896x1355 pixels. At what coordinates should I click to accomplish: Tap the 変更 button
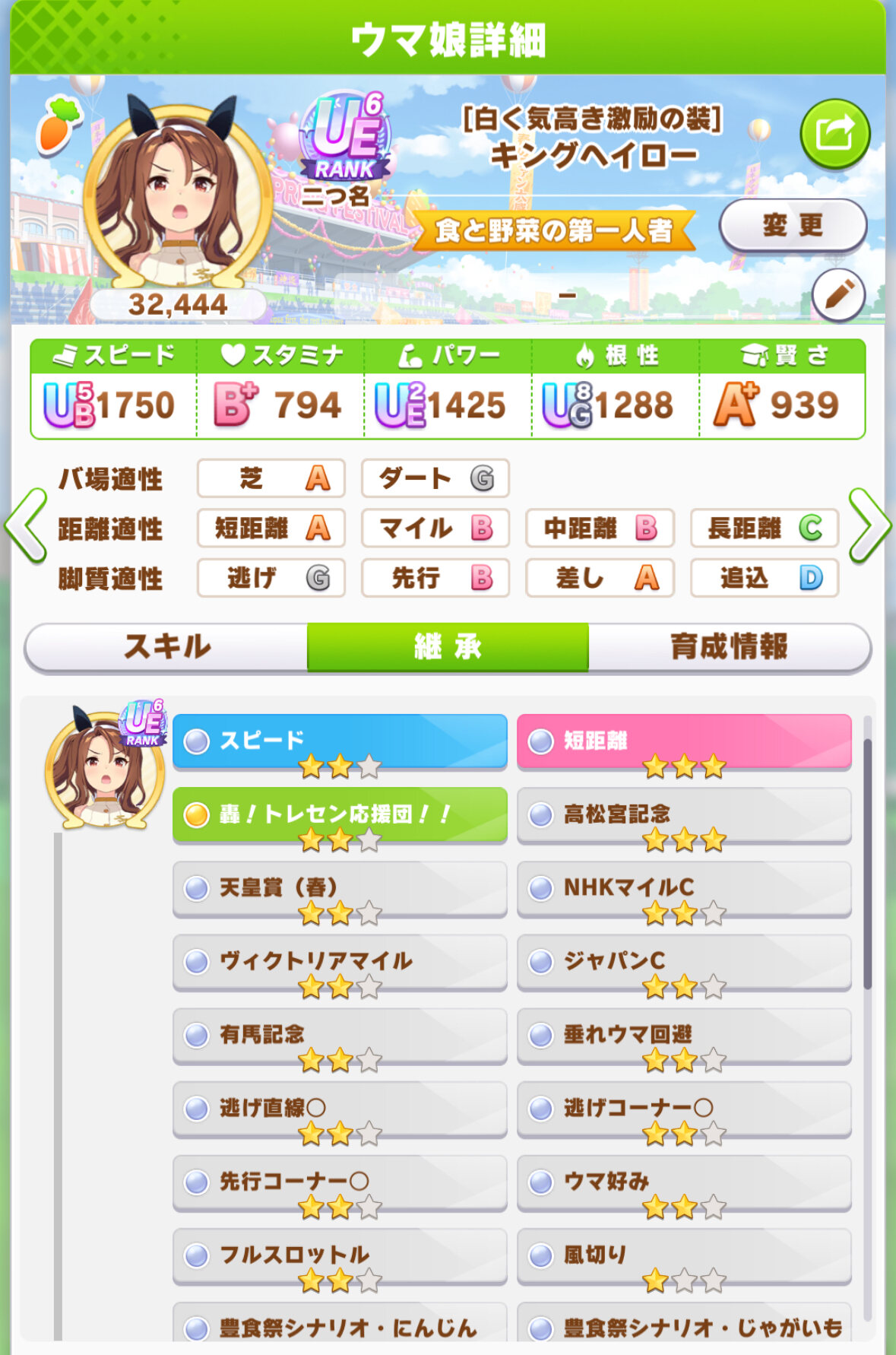click(x=793, y=225)
